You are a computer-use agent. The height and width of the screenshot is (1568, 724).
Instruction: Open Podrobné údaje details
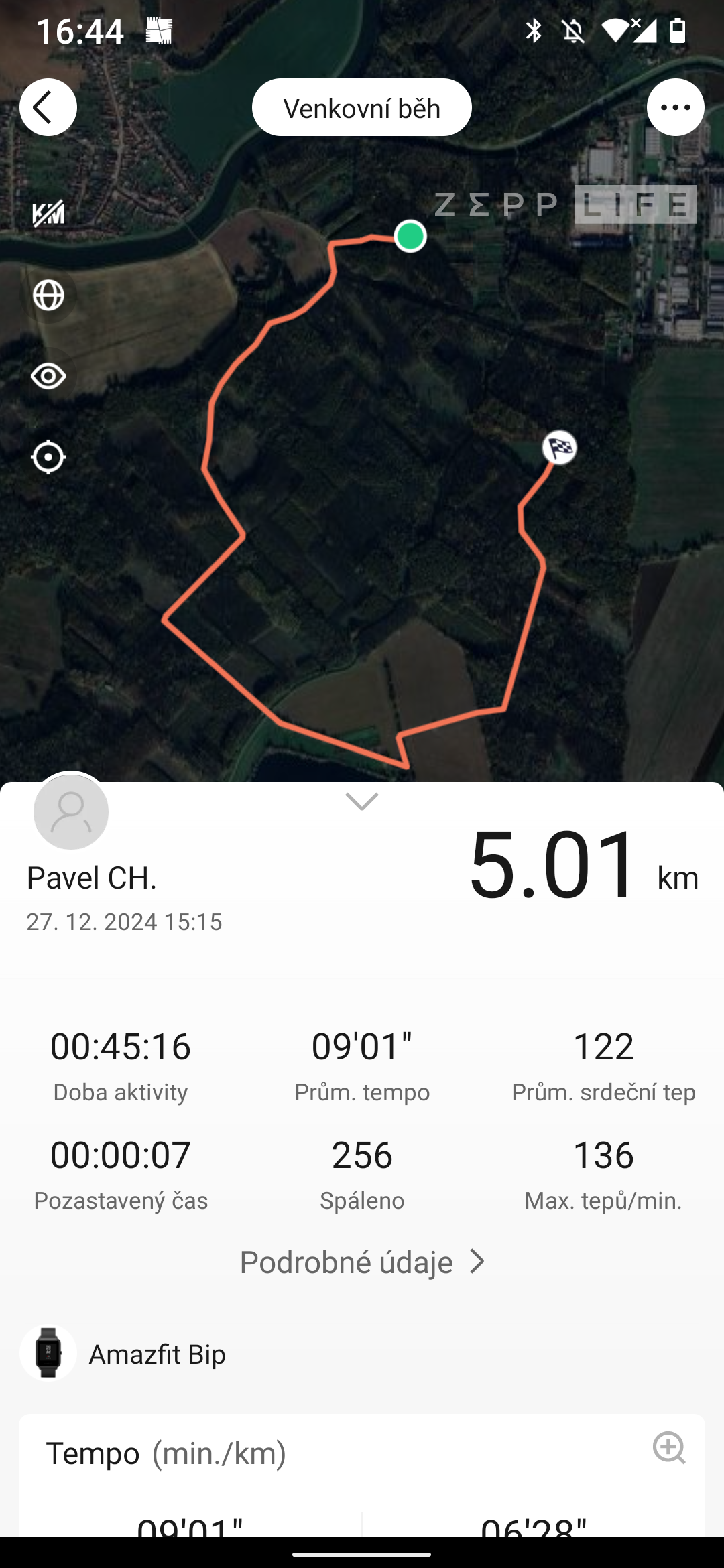[x=362, y=1262]
